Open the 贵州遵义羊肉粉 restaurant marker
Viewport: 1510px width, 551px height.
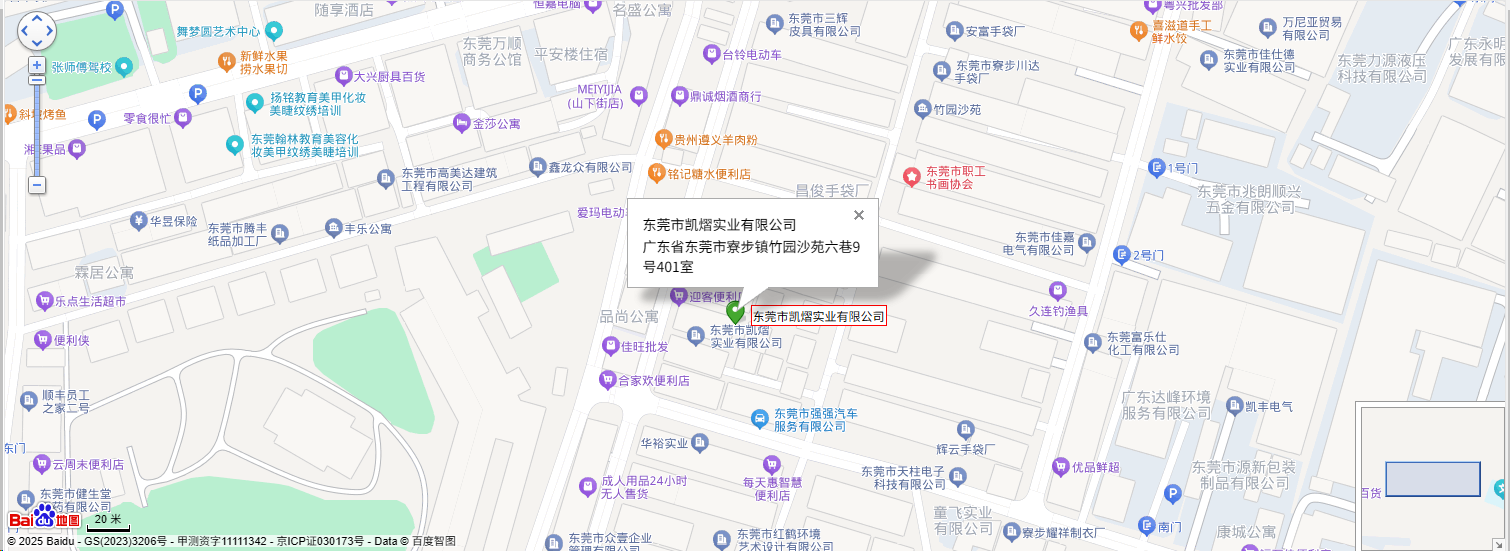662,139
